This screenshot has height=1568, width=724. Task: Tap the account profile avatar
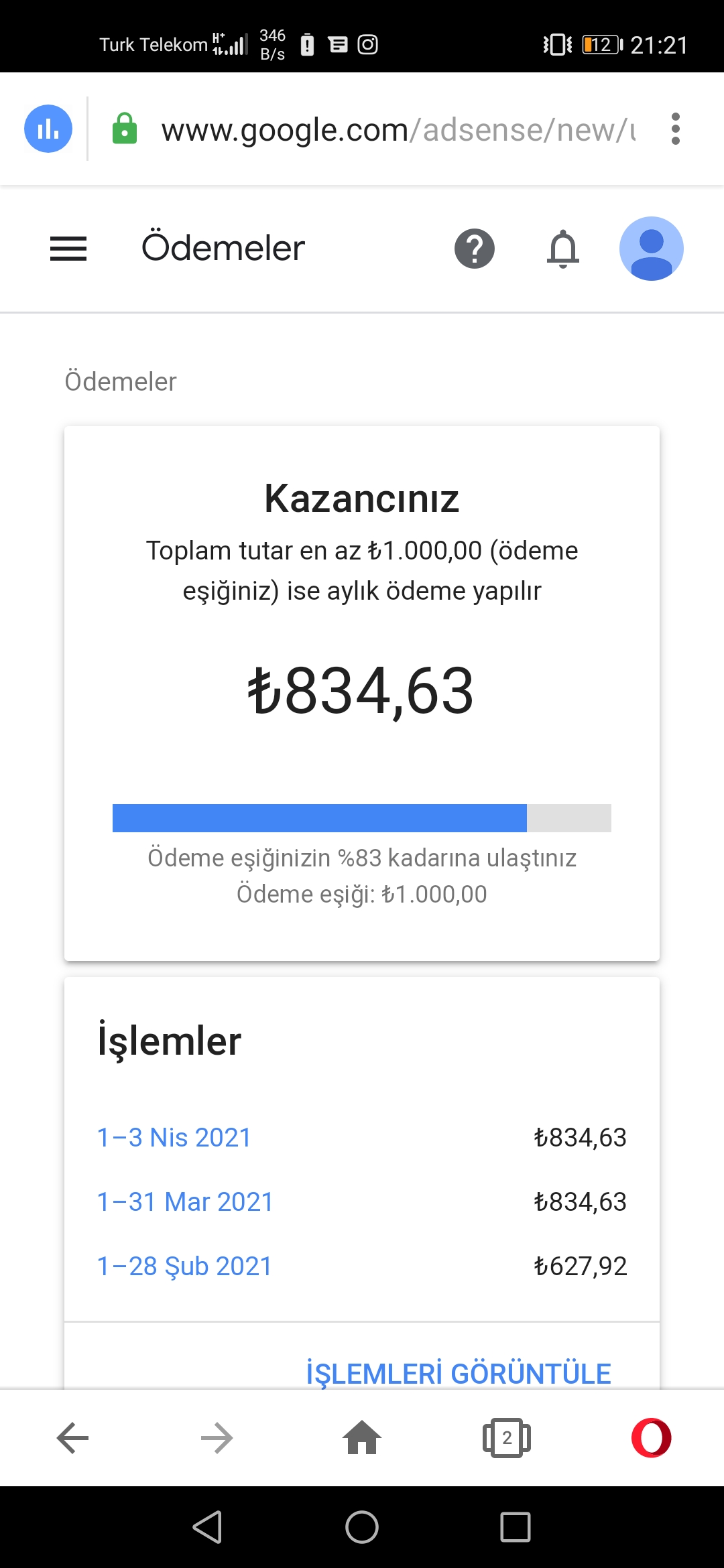pyautogui.click(x=652, y=249)
